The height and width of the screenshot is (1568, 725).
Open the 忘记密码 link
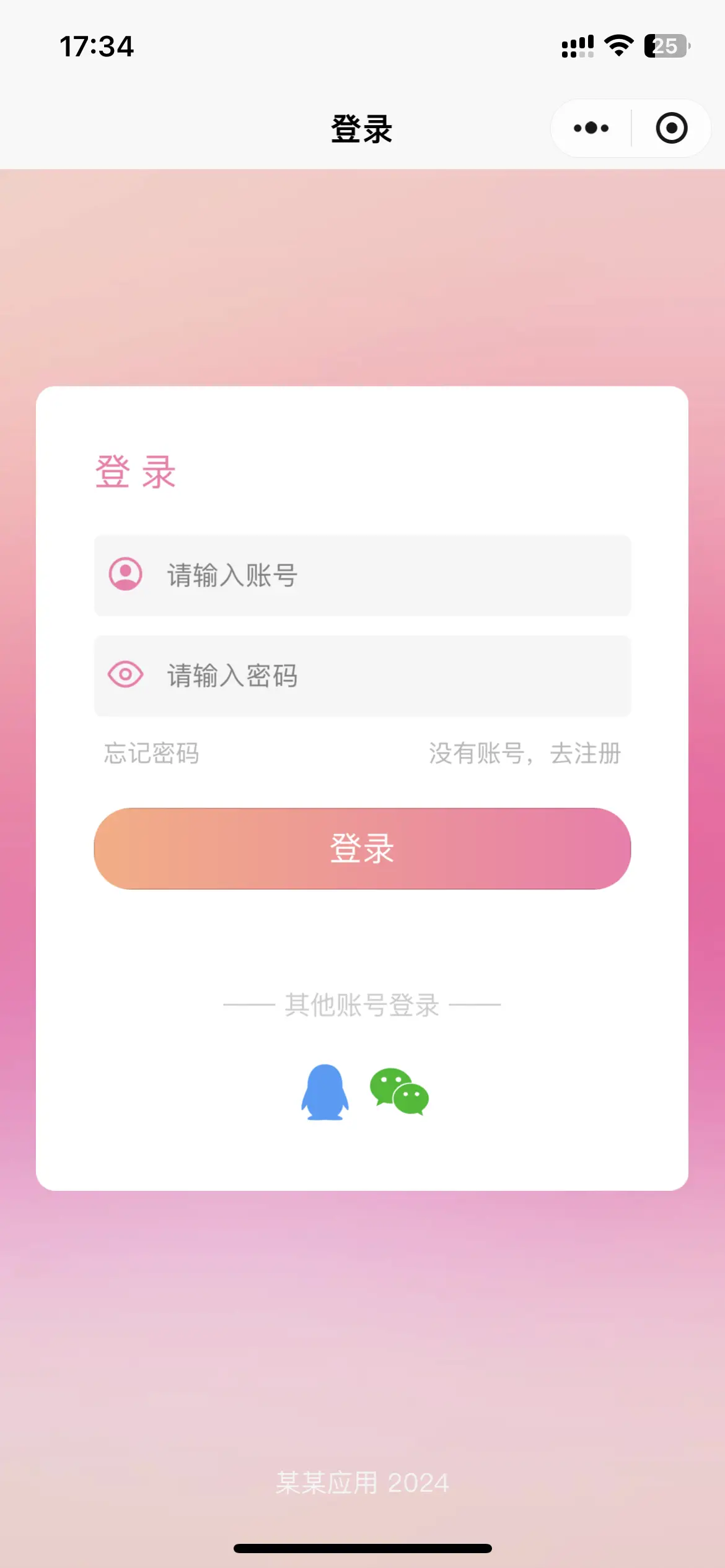point(152,754)
